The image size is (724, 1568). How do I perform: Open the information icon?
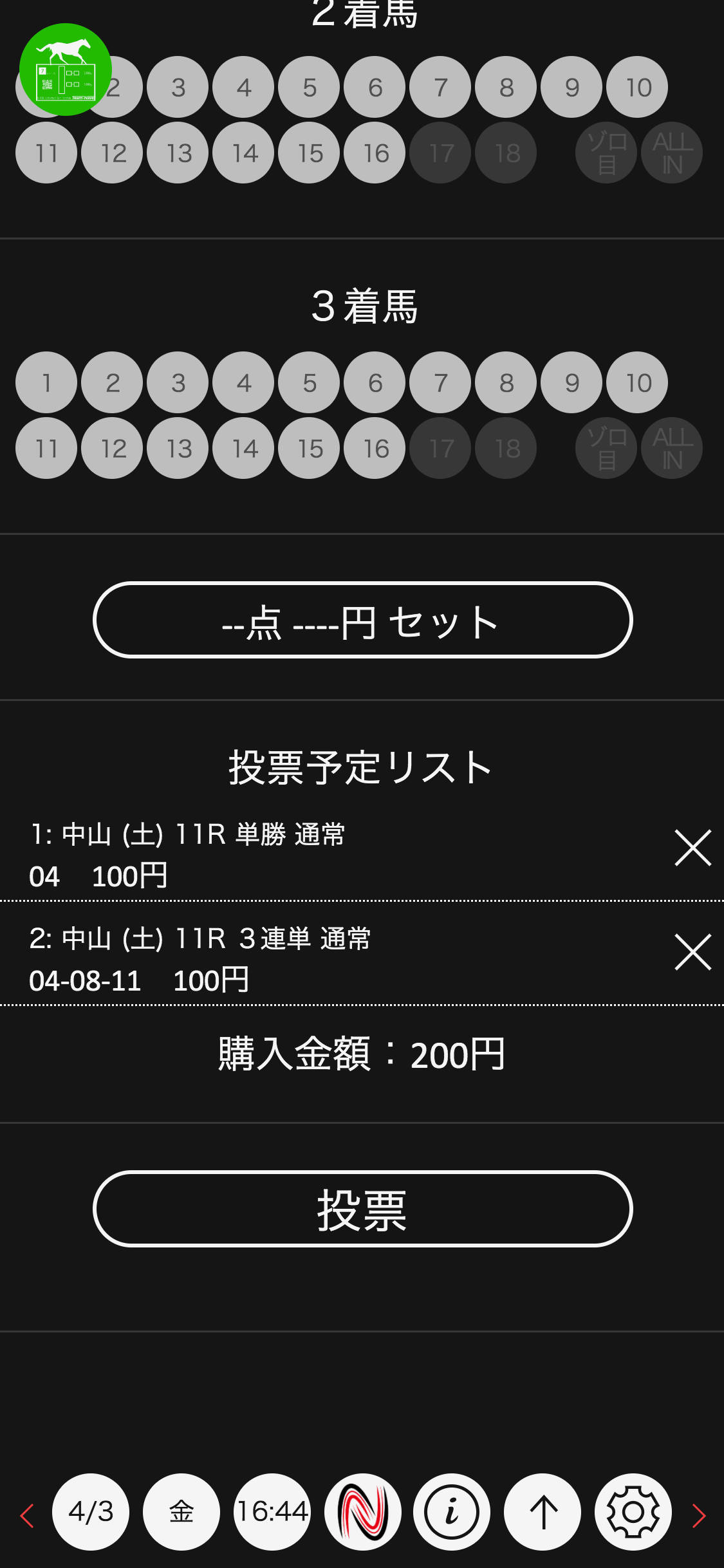click(452, 1511)
